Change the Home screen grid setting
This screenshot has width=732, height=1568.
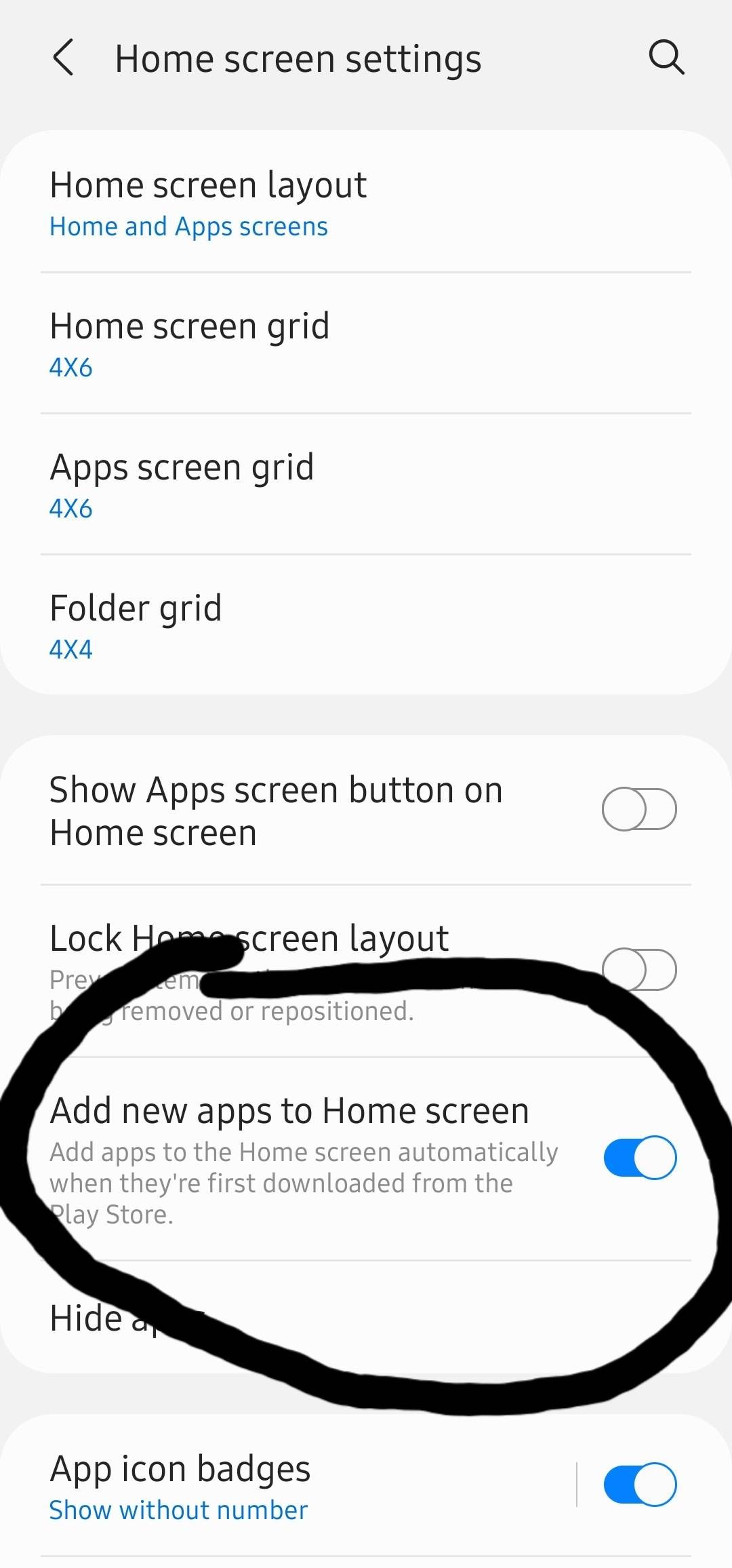coord(271,342)
